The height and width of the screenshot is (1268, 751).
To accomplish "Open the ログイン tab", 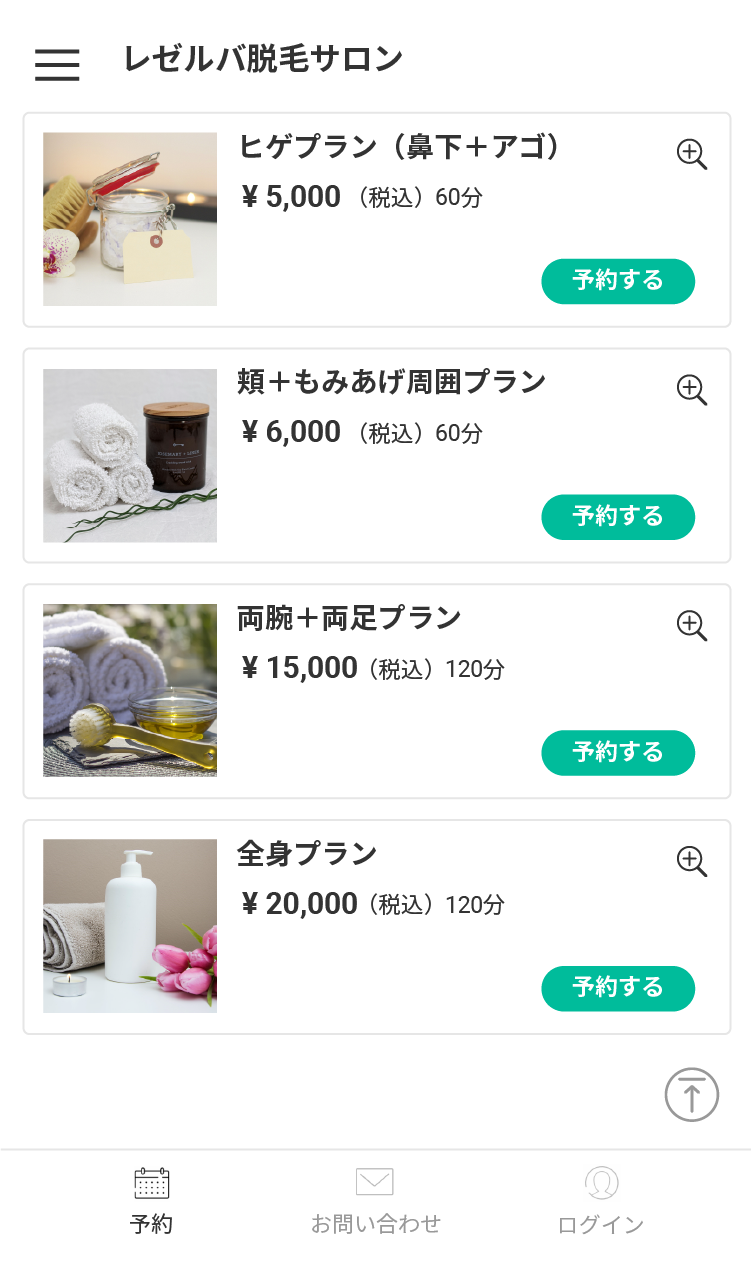I will pyautogui.click(x=601, y=1201).
